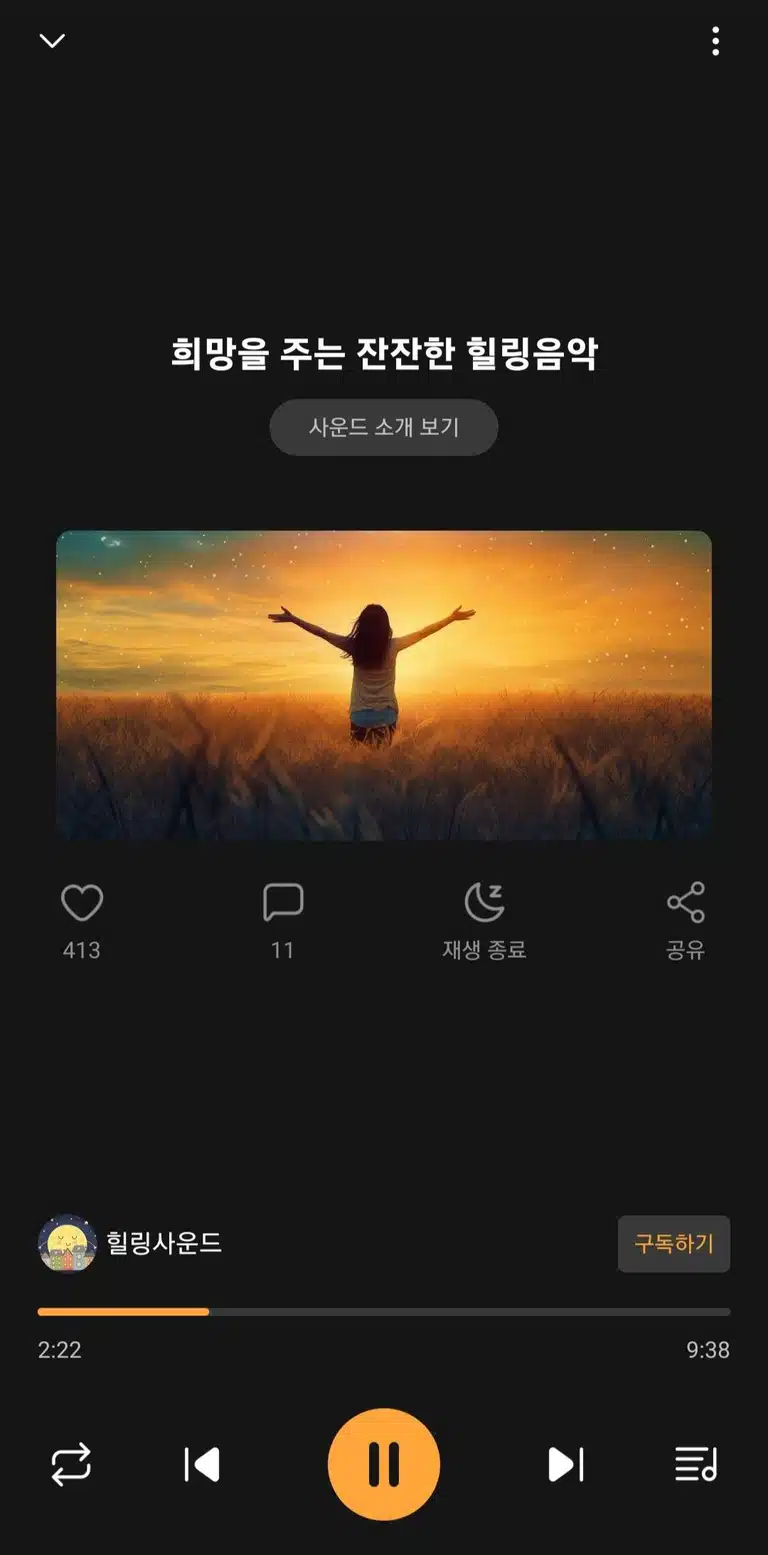Skip to the next track
Screen dimensions: 768x1555
(x=565, y=1465)
